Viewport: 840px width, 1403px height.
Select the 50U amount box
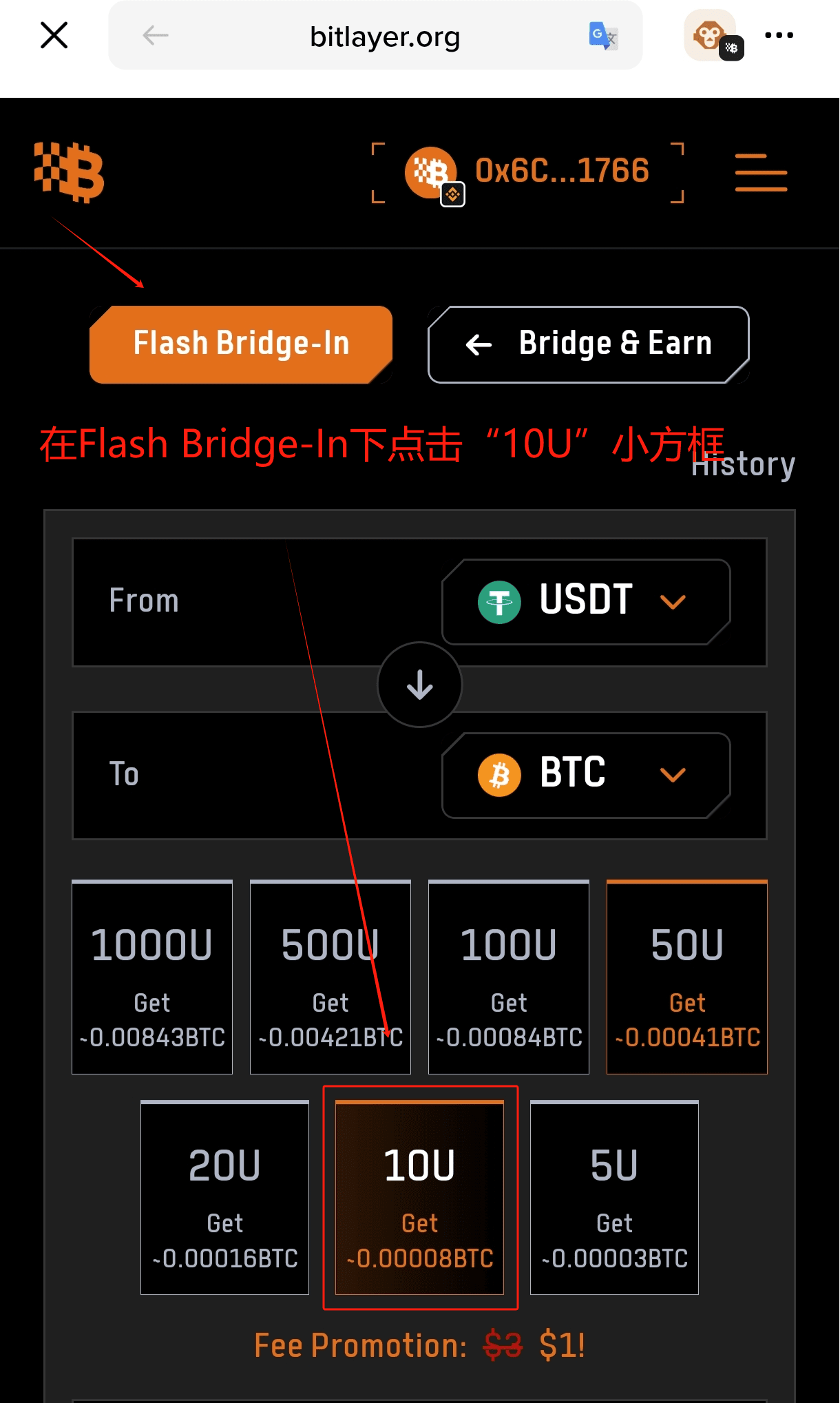click(x=687, y=977)
